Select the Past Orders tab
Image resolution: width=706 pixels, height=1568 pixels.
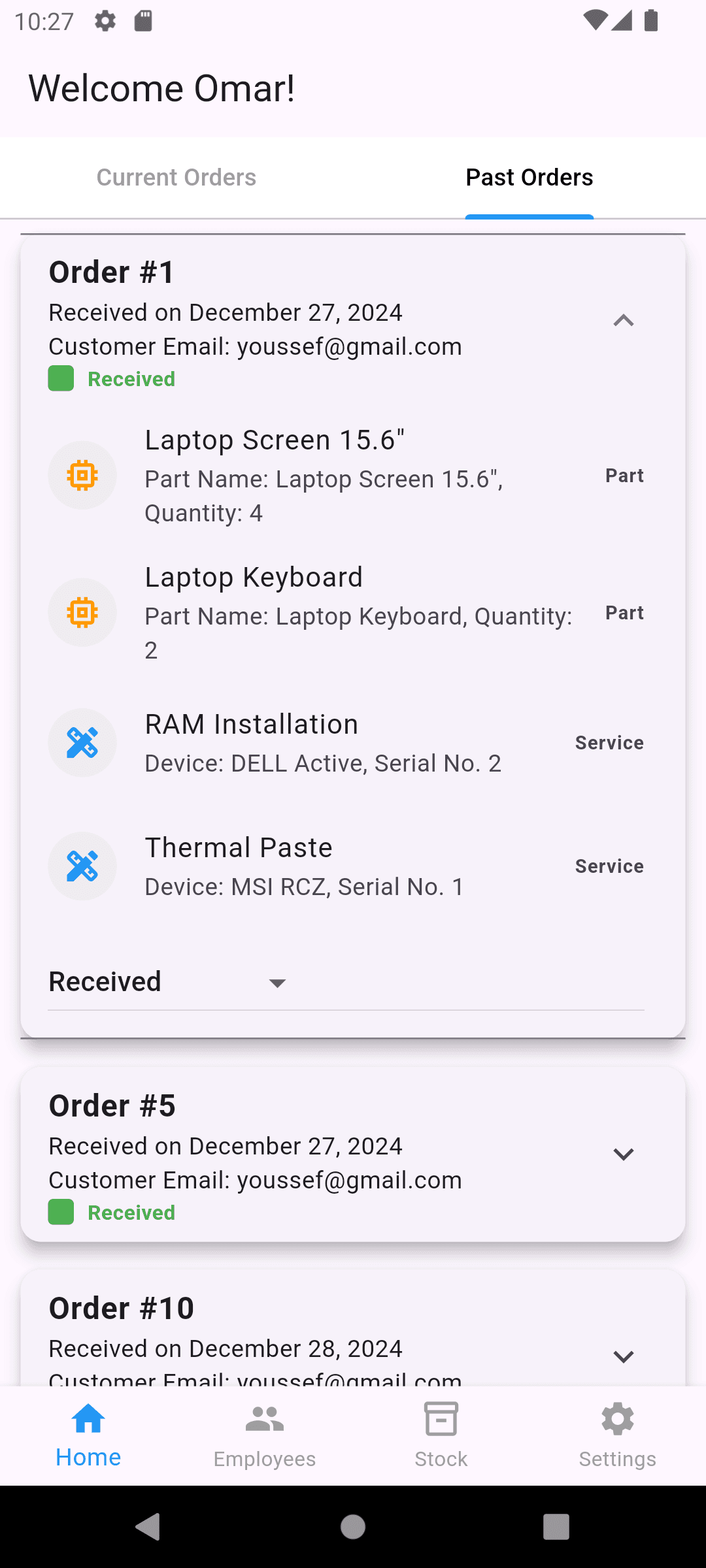529,177
